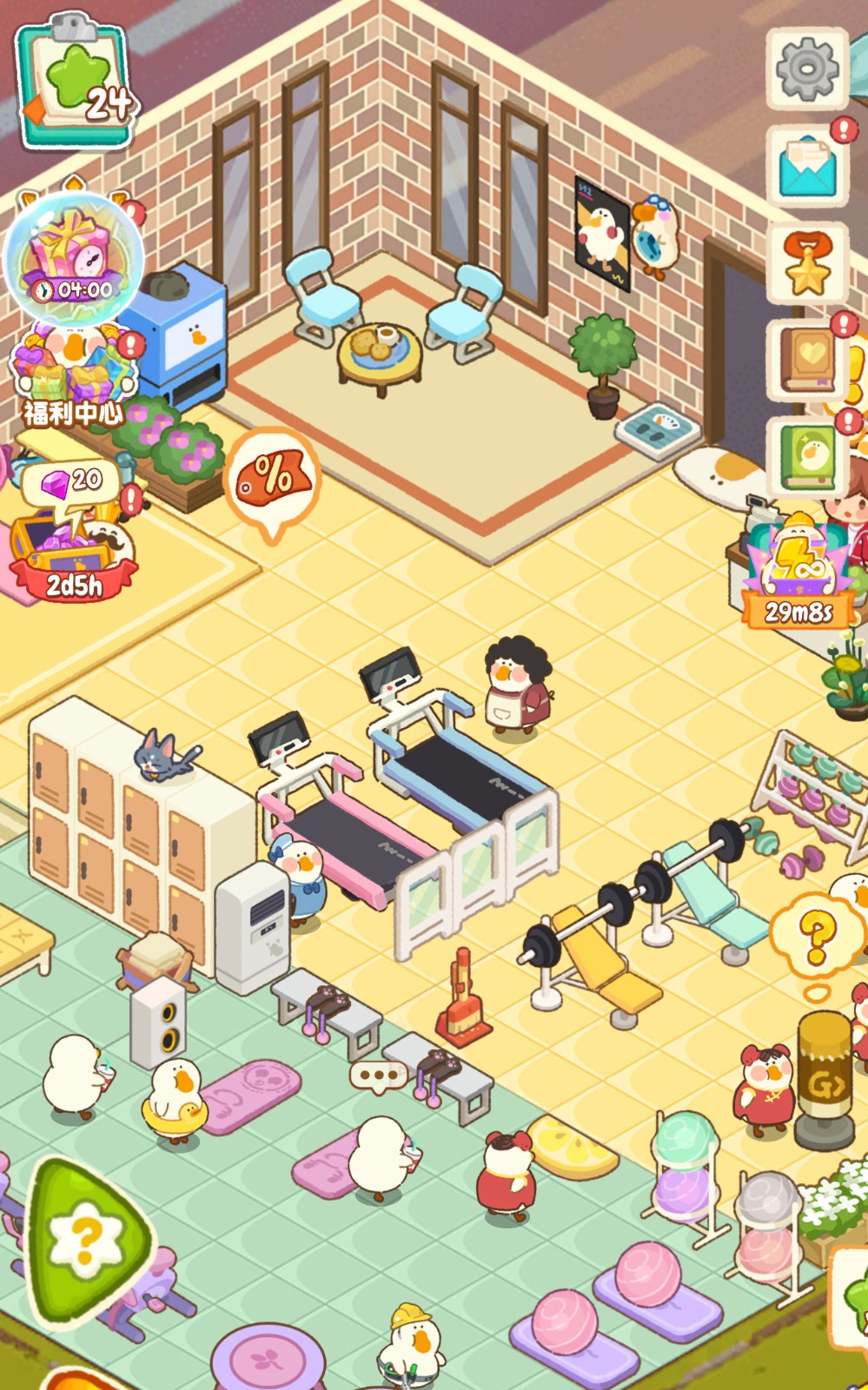The height and width of the screenshot is (1390, 868).
Task: Open the green duck book
Action: tap(807, 457)
